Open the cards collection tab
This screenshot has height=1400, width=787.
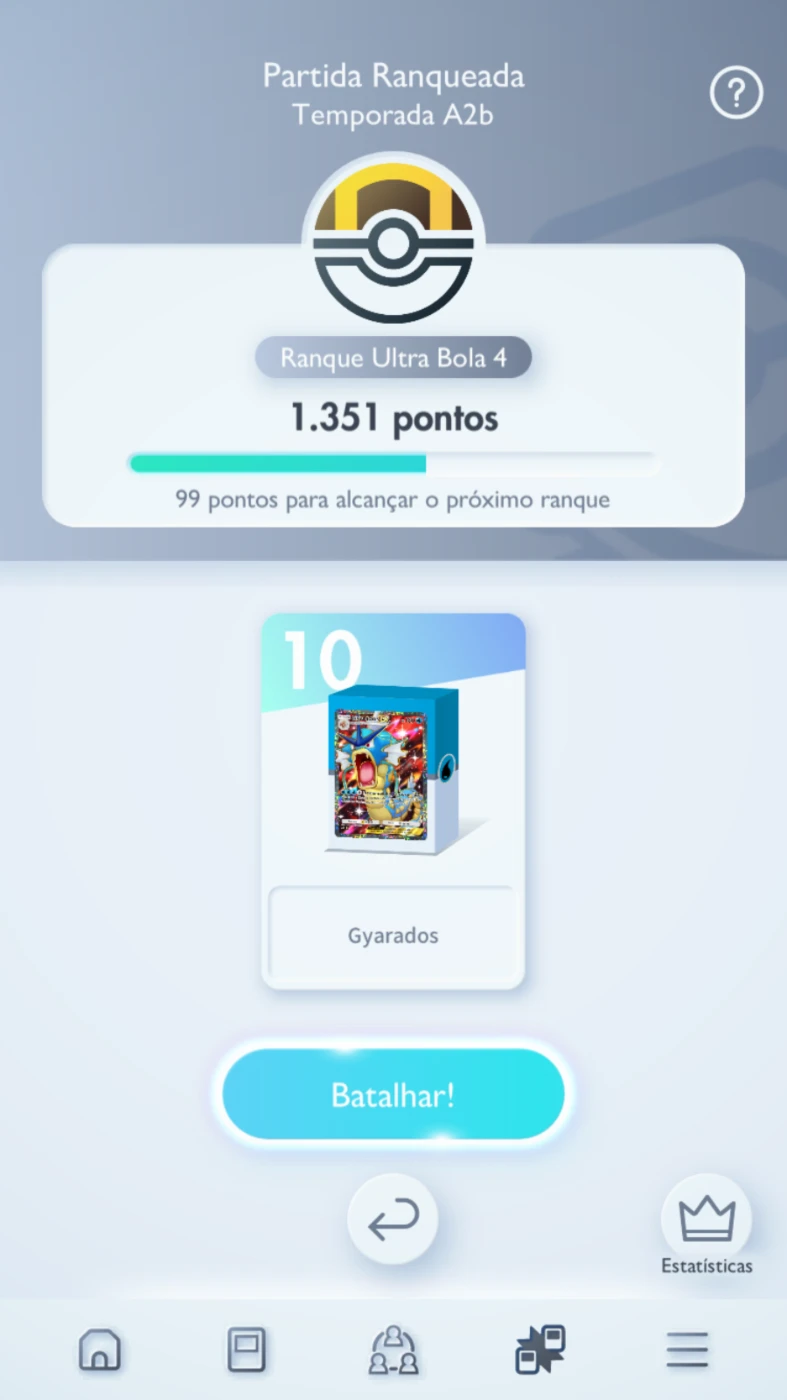pos(246,1350)
